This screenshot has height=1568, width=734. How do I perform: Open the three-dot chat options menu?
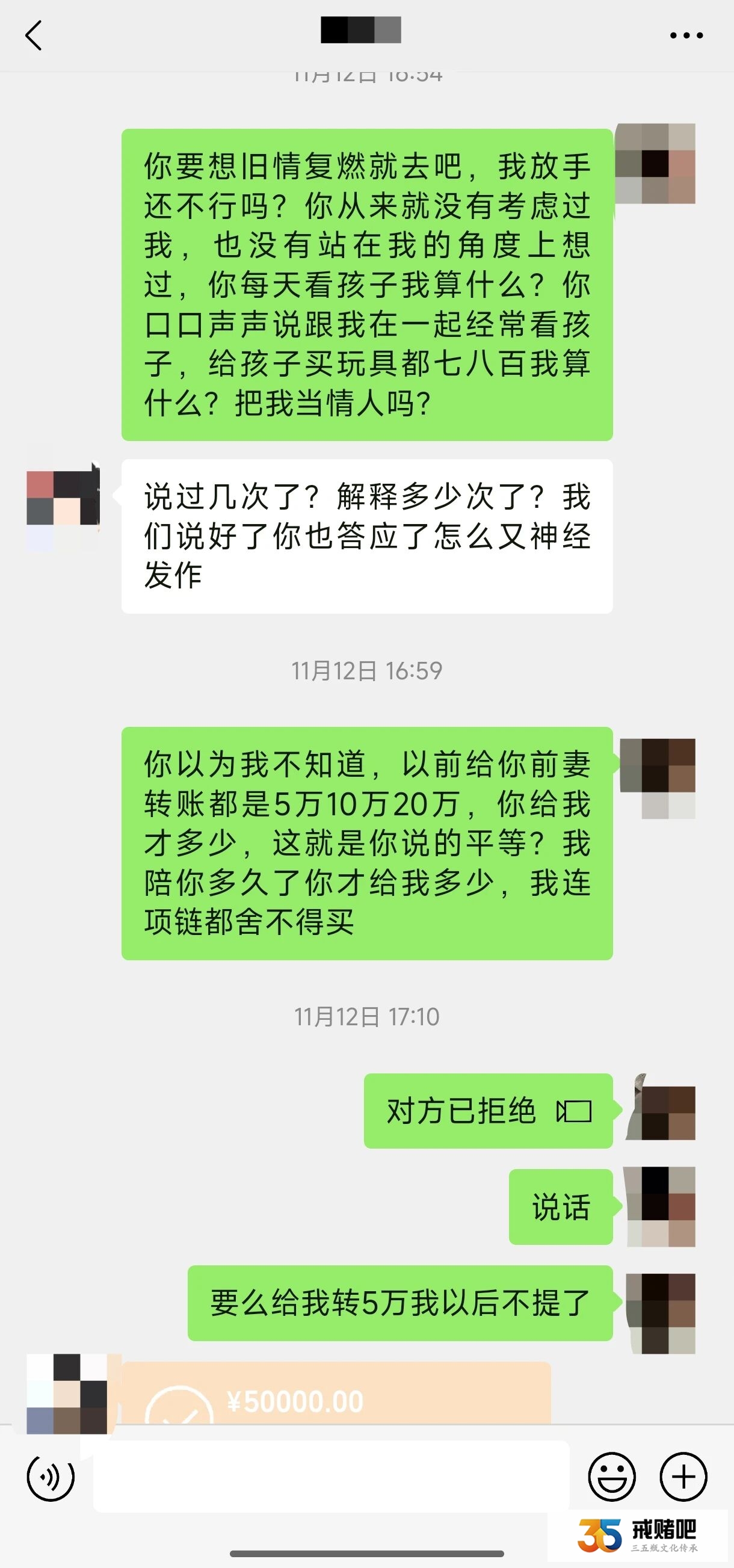pos(686,35)
